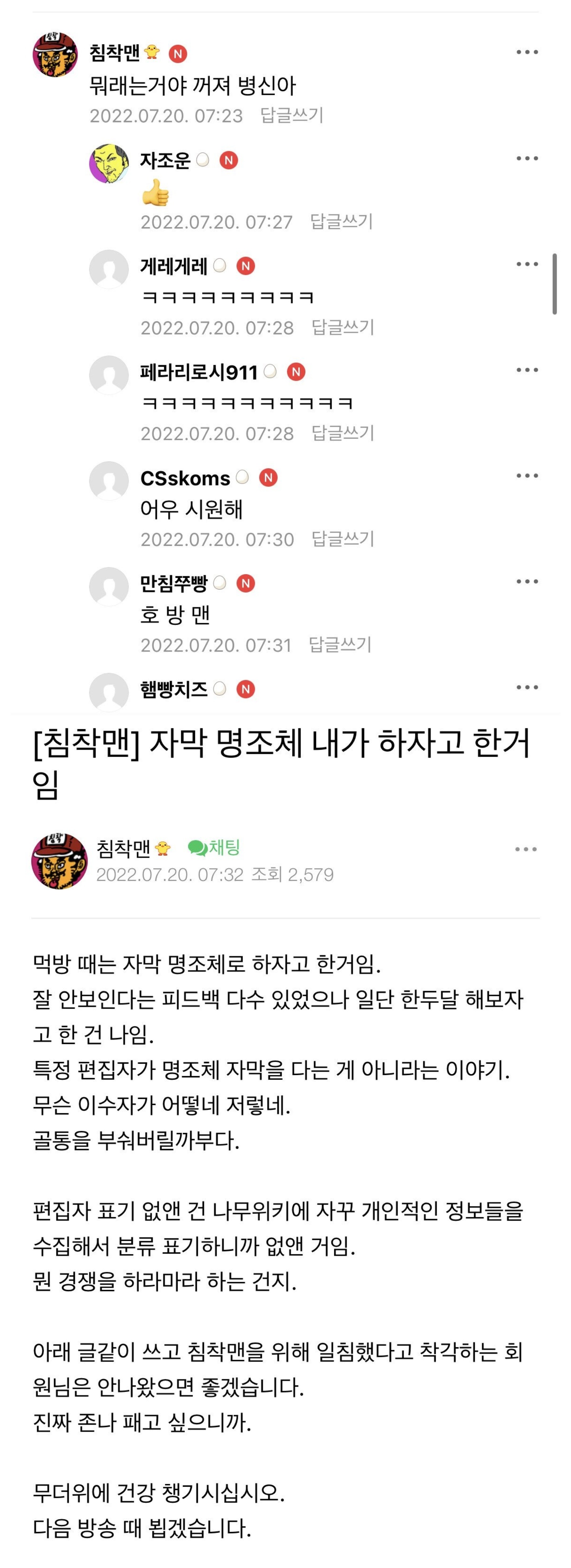Open more options on 만침쭈빵's reply
The image size is (571, 1568).
coord(527,582)
